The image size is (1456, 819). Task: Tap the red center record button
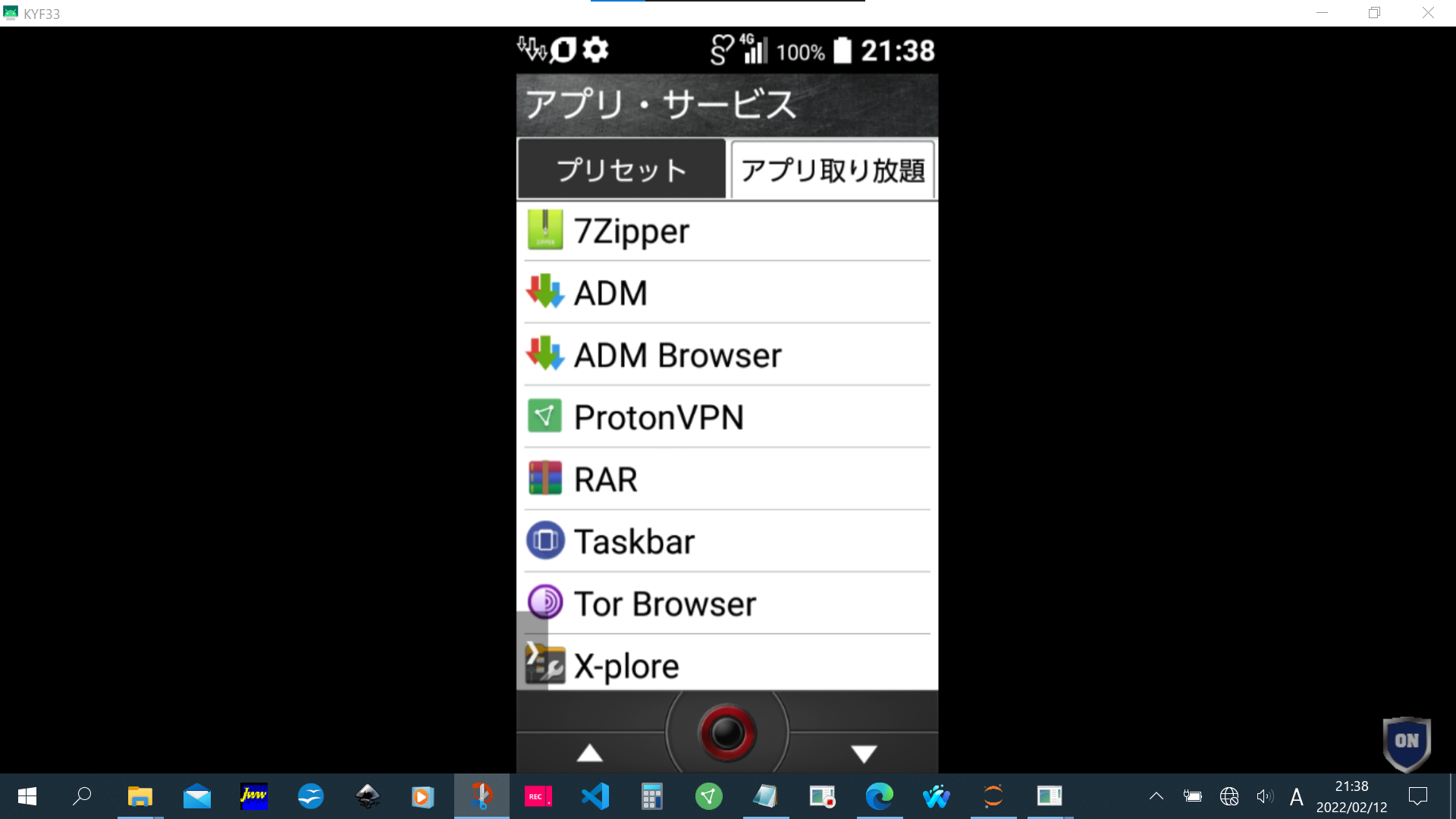726,733
